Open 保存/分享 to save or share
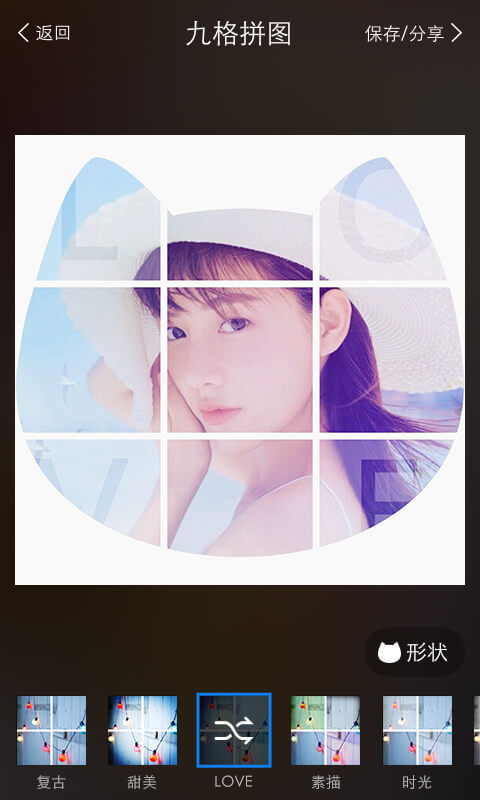 [x=414, y=34]
